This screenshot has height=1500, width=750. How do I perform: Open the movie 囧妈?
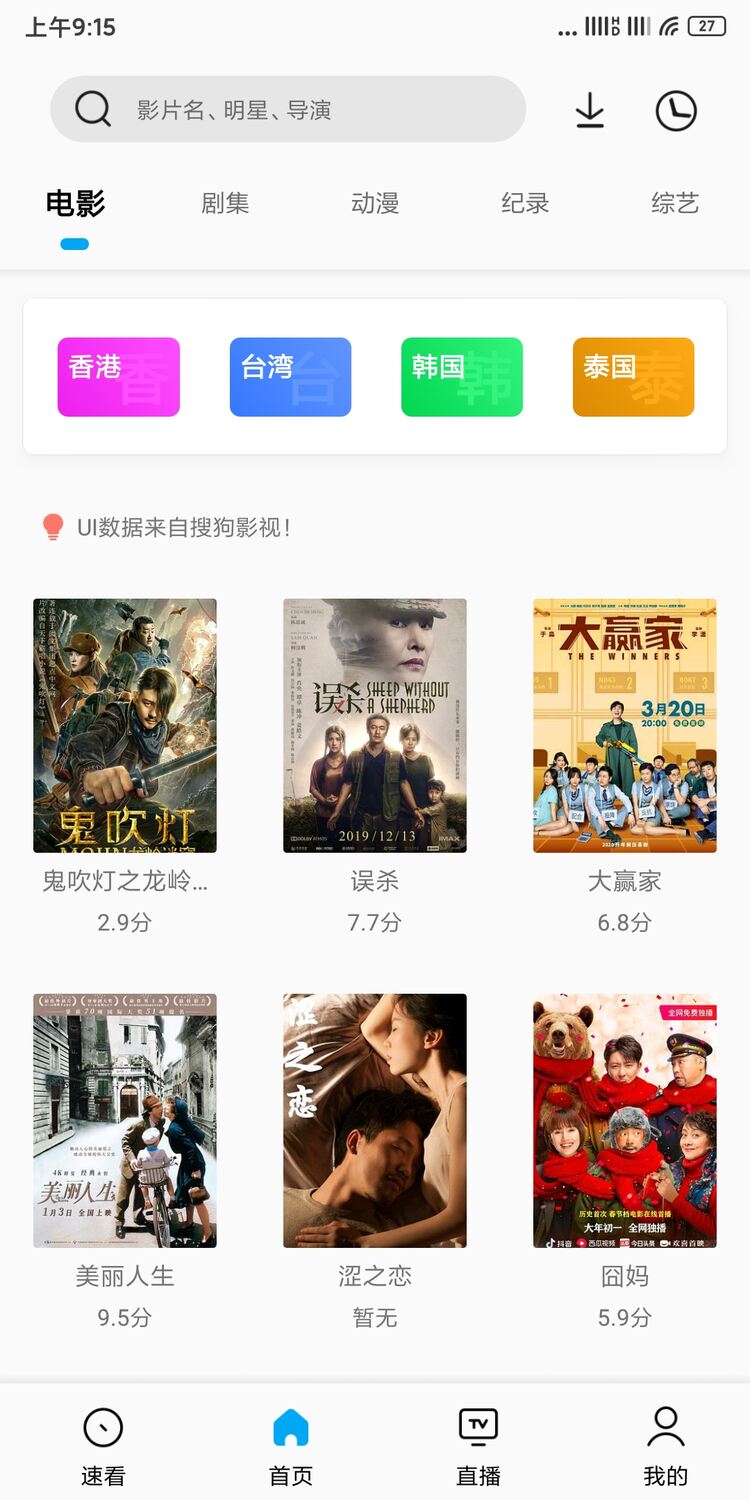[625, 1120]
